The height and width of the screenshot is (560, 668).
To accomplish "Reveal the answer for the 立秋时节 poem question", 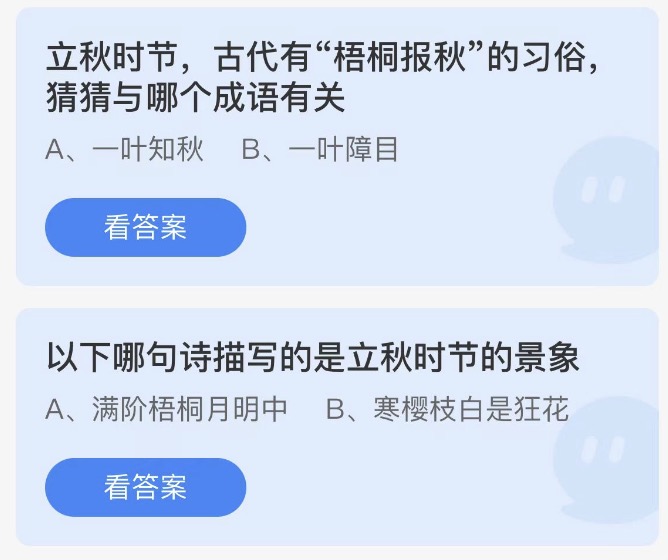I will coord(145,487).
